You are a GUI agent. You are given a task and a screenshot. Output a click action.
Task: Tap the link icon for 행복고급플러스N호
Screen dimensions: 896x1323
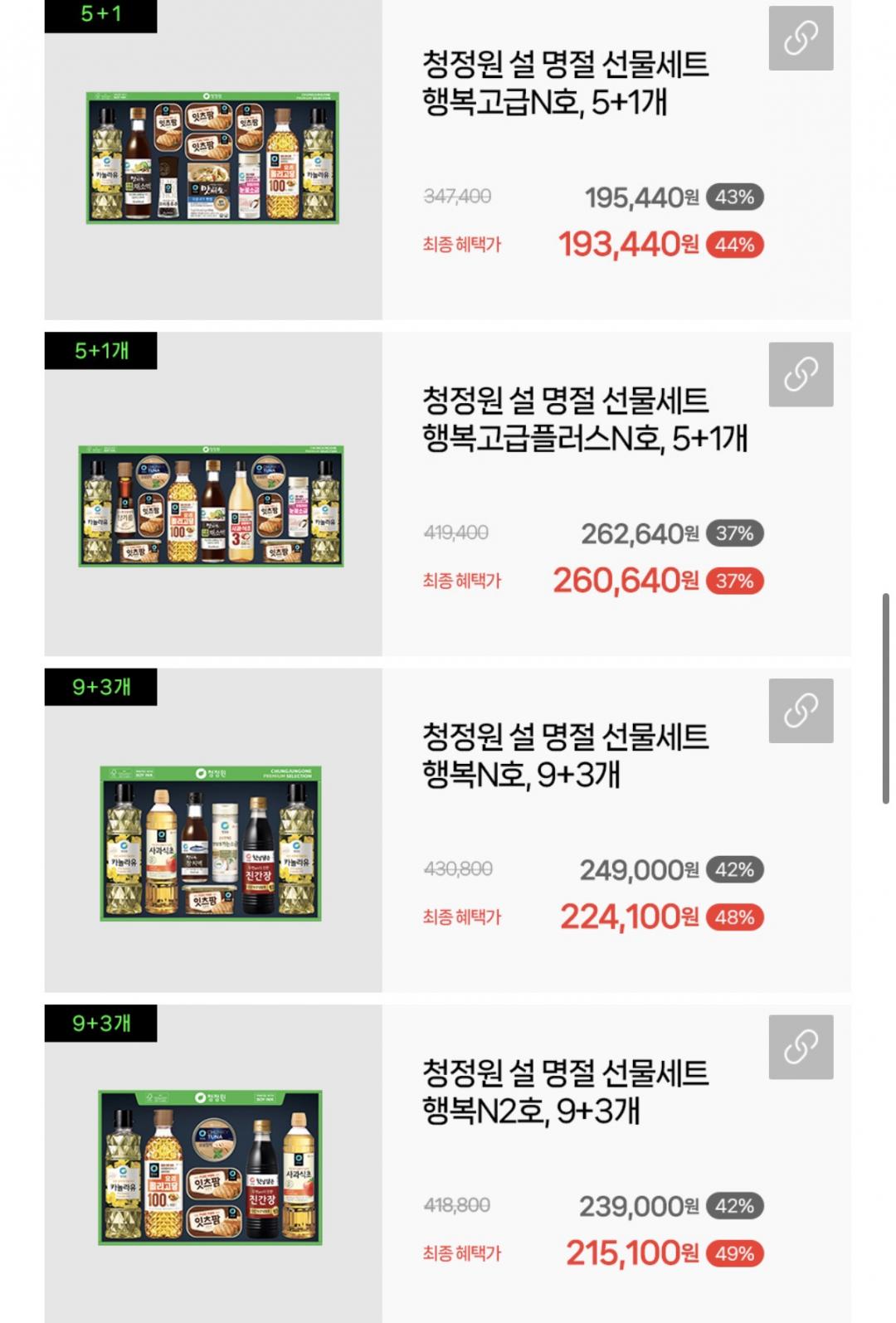click(801, 375)
